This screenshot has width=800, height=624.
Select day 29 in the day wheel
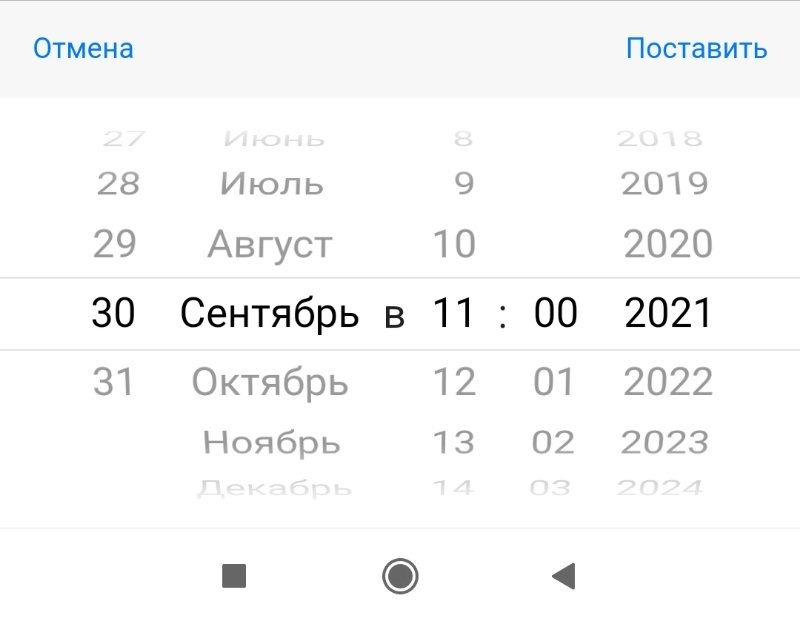[x=115, y=243]
